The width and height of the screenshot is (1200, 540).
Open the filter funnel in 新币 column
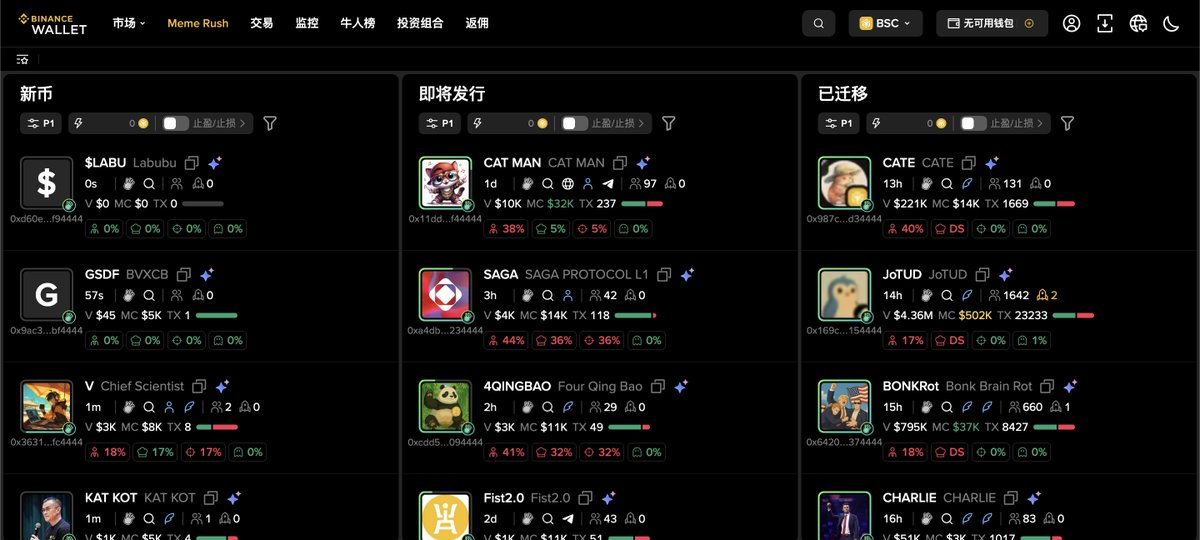tap(270, 123)
